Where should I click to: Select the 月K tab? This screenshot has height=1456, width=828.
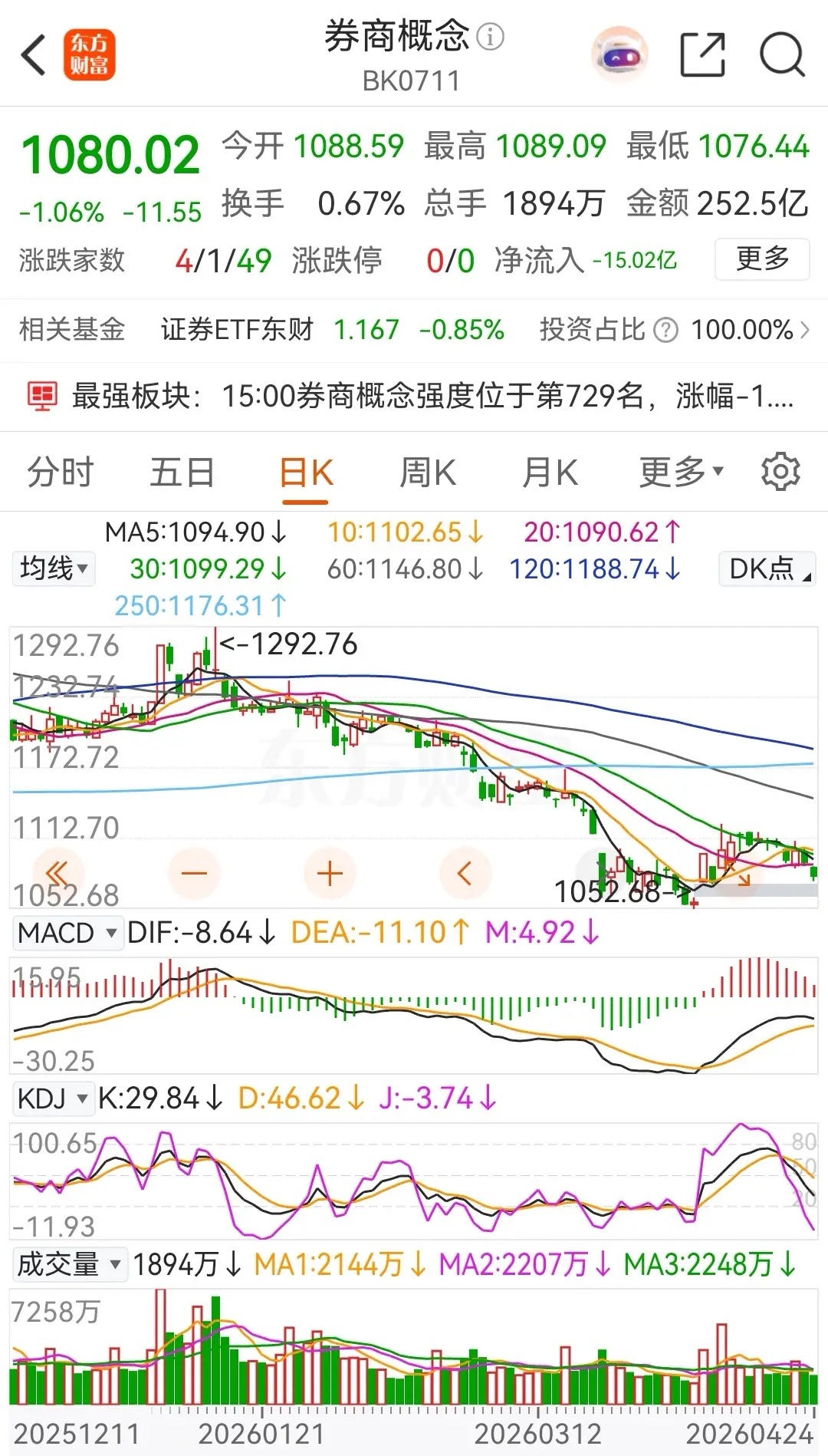[550, 472]
